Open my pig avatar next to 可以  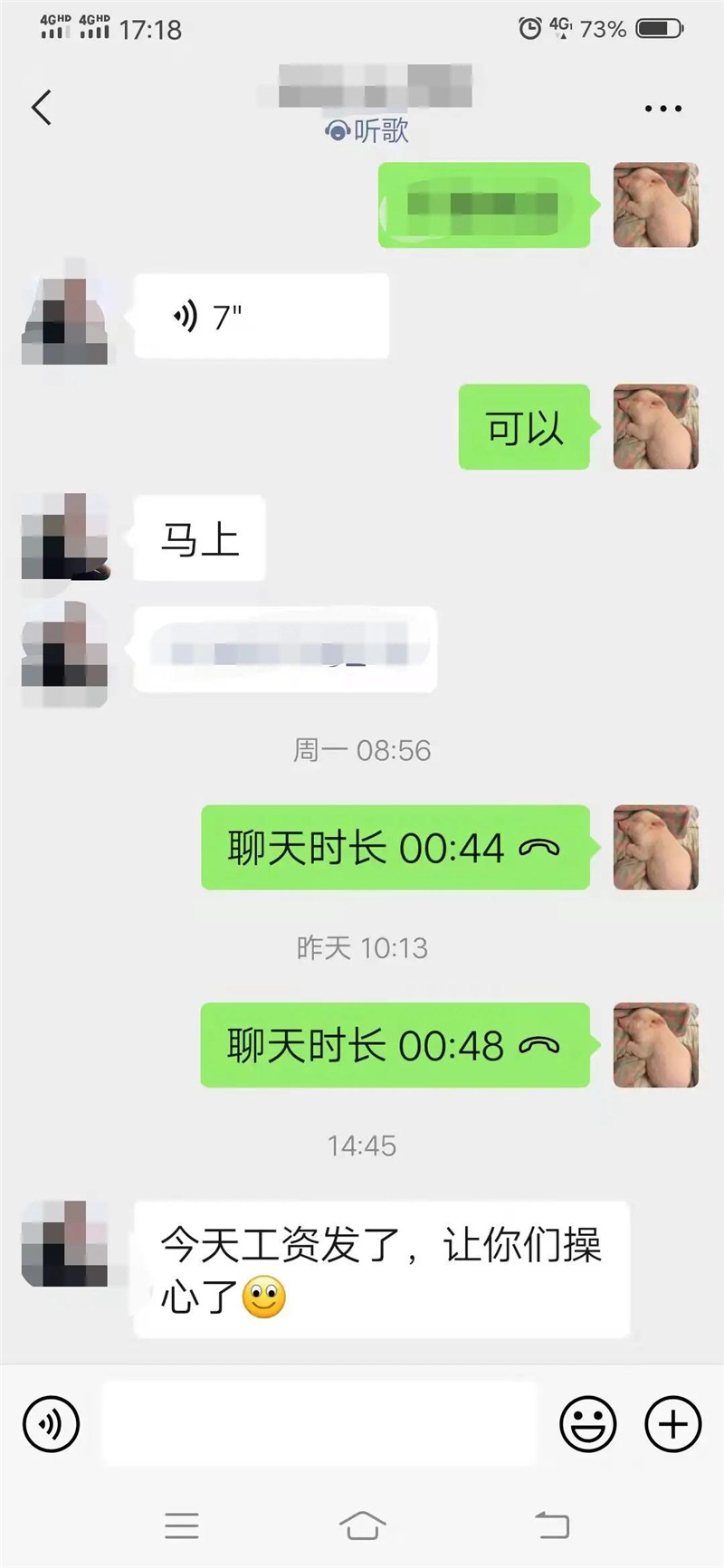[655, 426]
